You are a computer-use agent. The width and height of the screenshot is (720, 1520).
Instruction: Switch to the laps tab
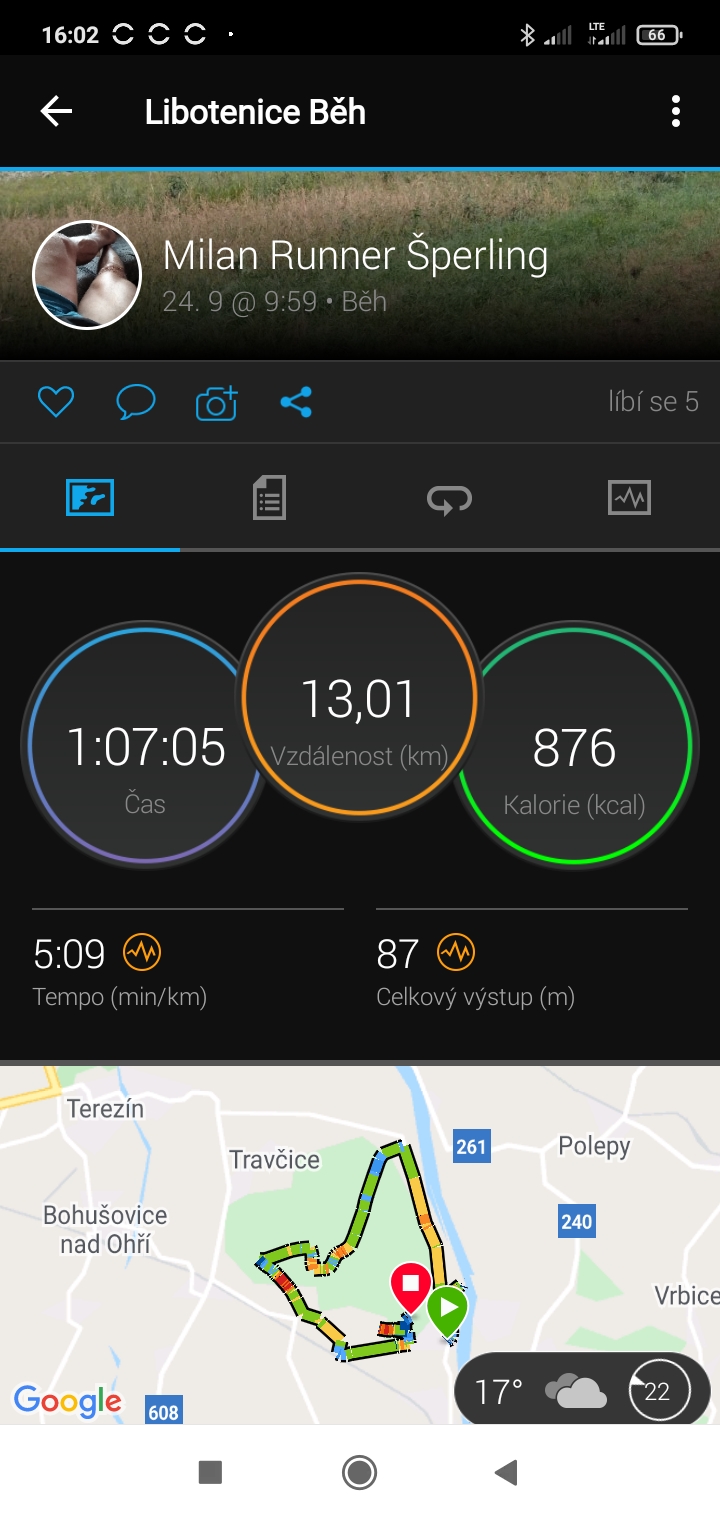click(x=449, y=498)
